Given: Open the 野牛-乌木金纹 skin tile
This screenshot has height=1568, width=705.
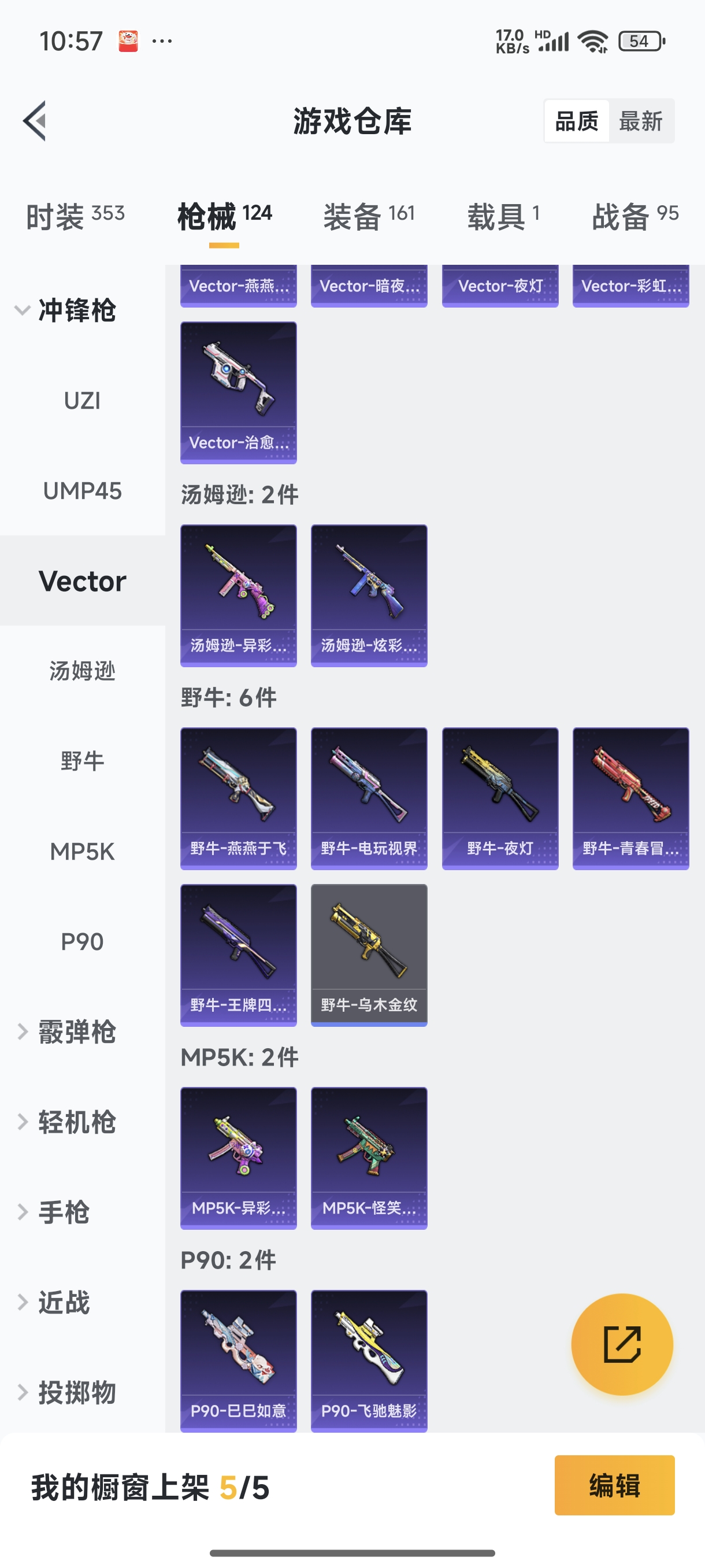Looking at the screenshot, I should (369, 955).
